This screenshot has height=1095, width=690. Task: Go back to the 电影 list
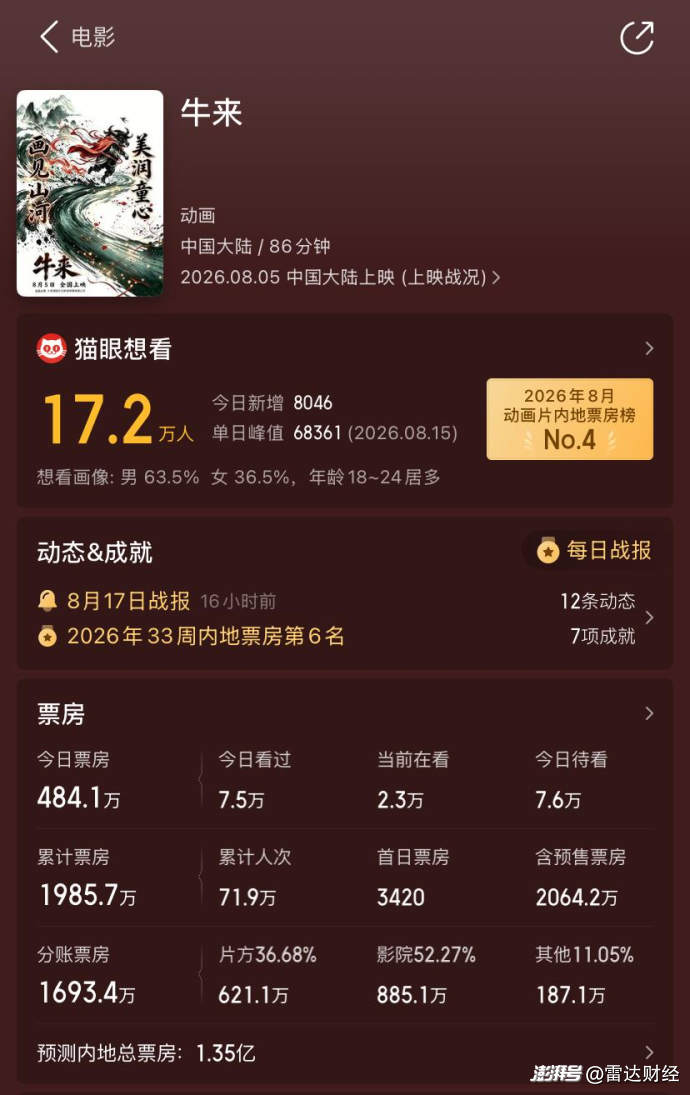tap(77, 36)
